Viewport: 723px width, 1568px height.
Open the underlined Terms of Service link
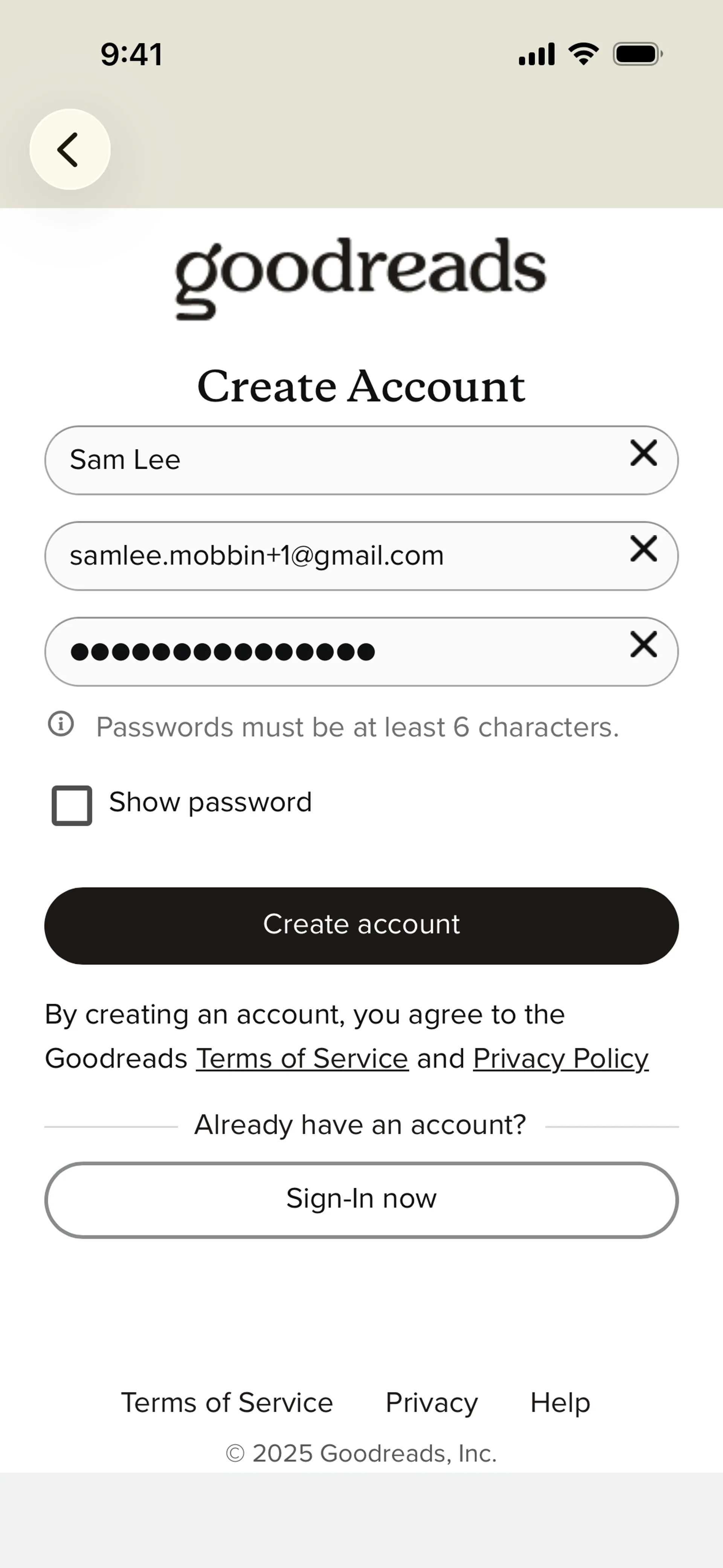point(302,1059)
